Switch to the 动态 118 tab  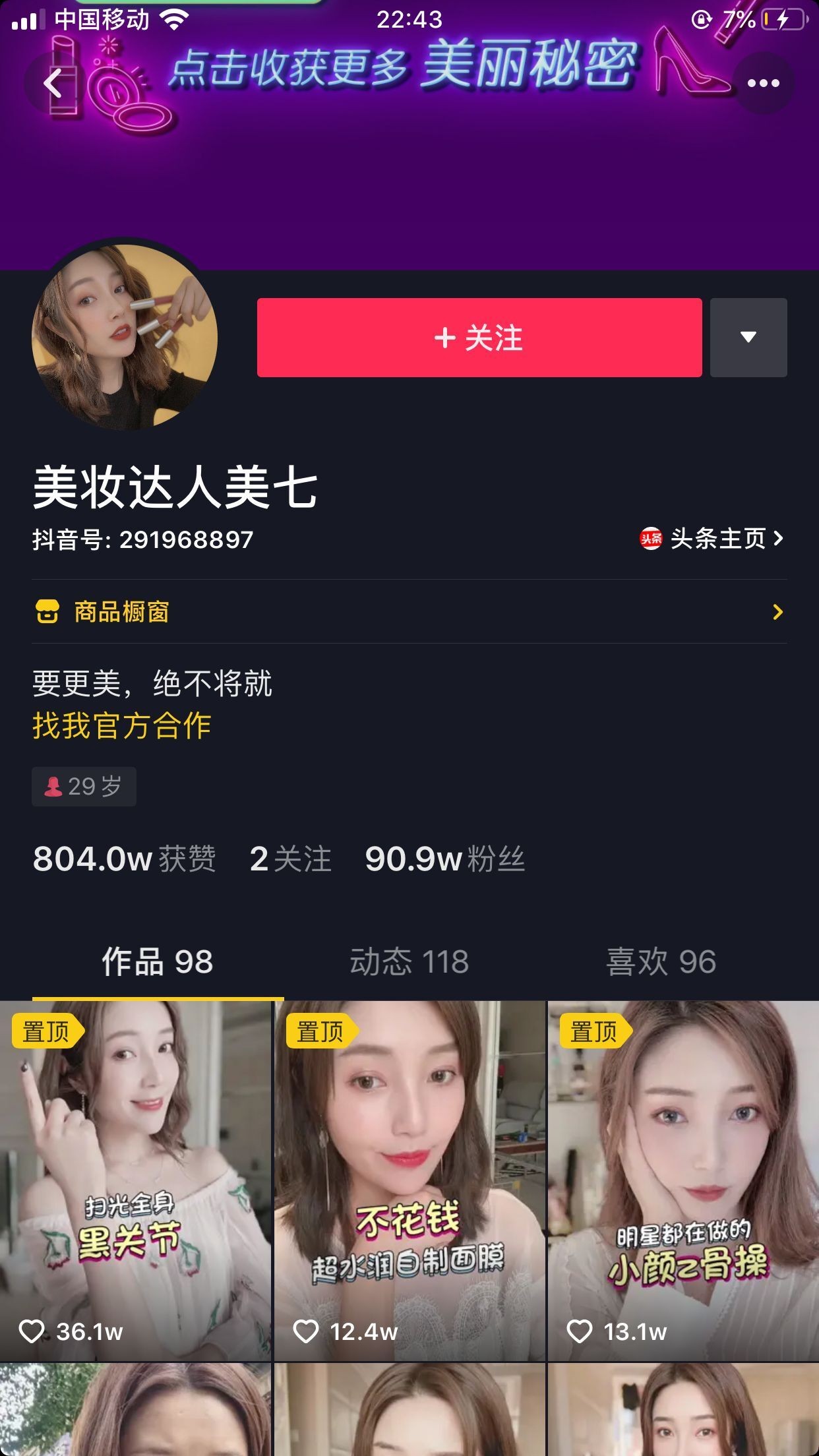click(x=409, y=961)
